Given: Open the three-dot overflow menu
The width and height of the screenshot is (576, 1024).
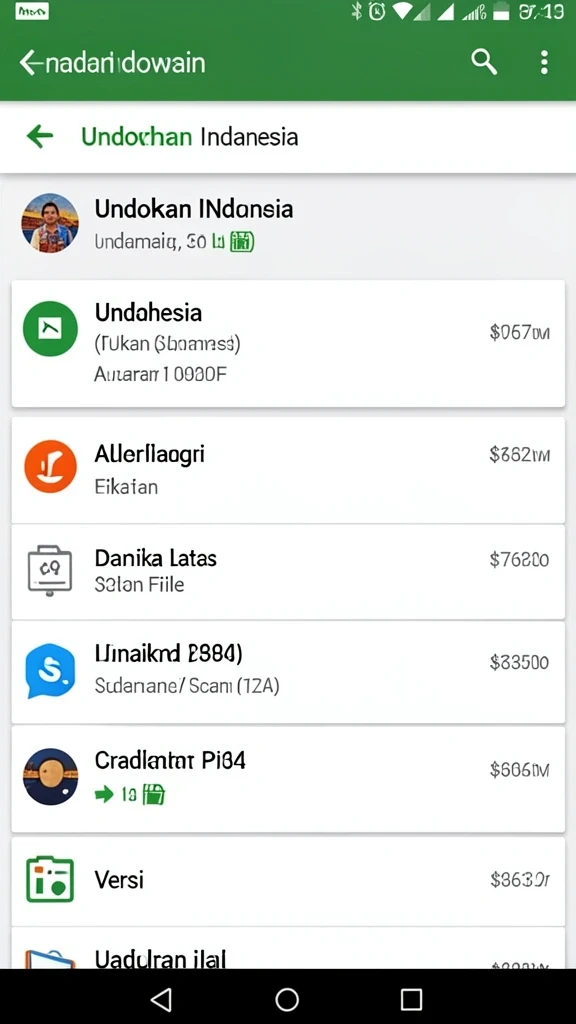Looking at the screenshot, I should pos(544,63).
